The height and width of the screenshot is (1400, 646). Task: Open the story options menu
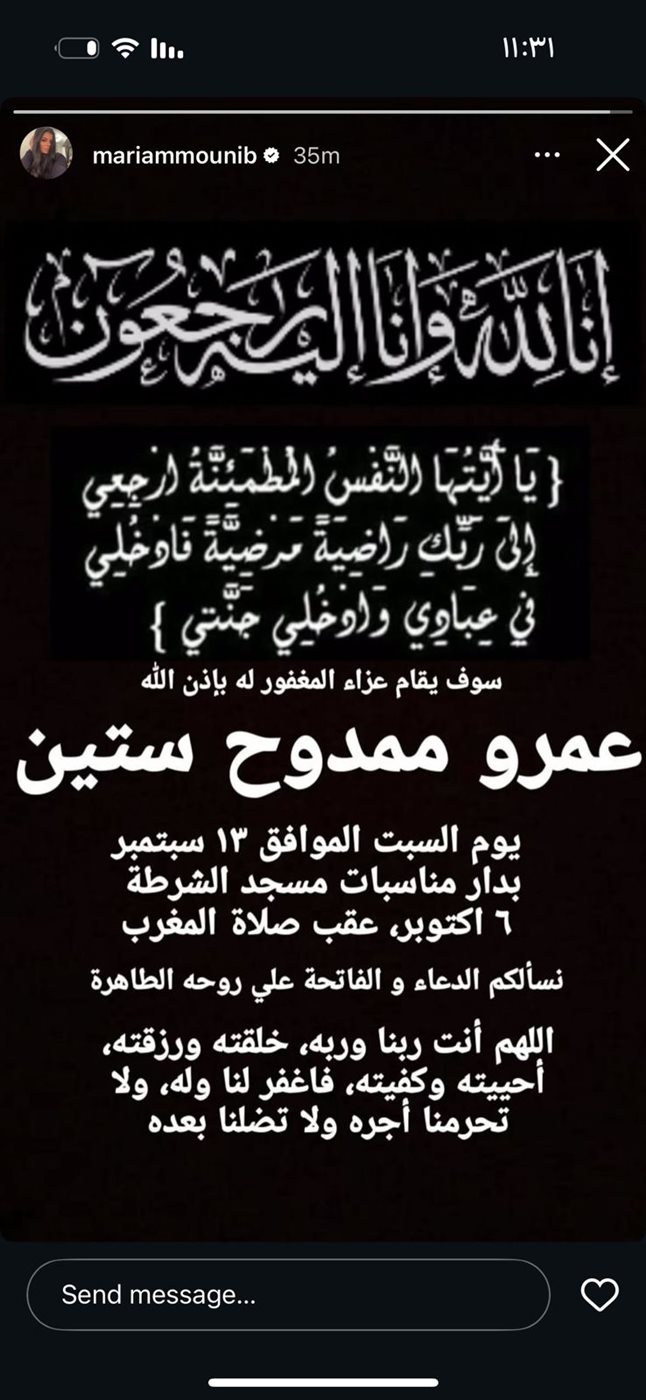(547, 155)
